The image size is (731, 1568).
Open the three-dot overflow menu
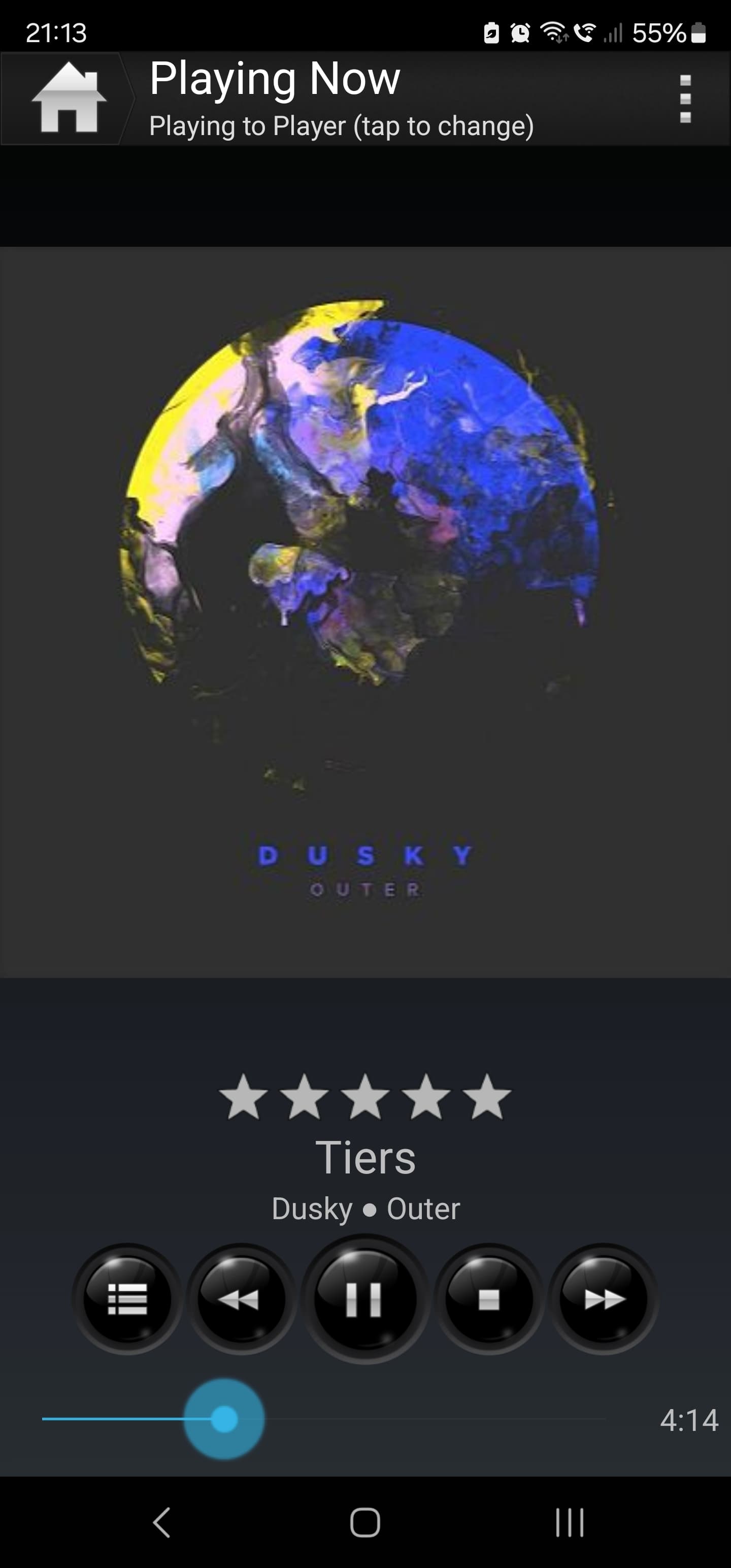pyautogui.click(x=685, y=99)
